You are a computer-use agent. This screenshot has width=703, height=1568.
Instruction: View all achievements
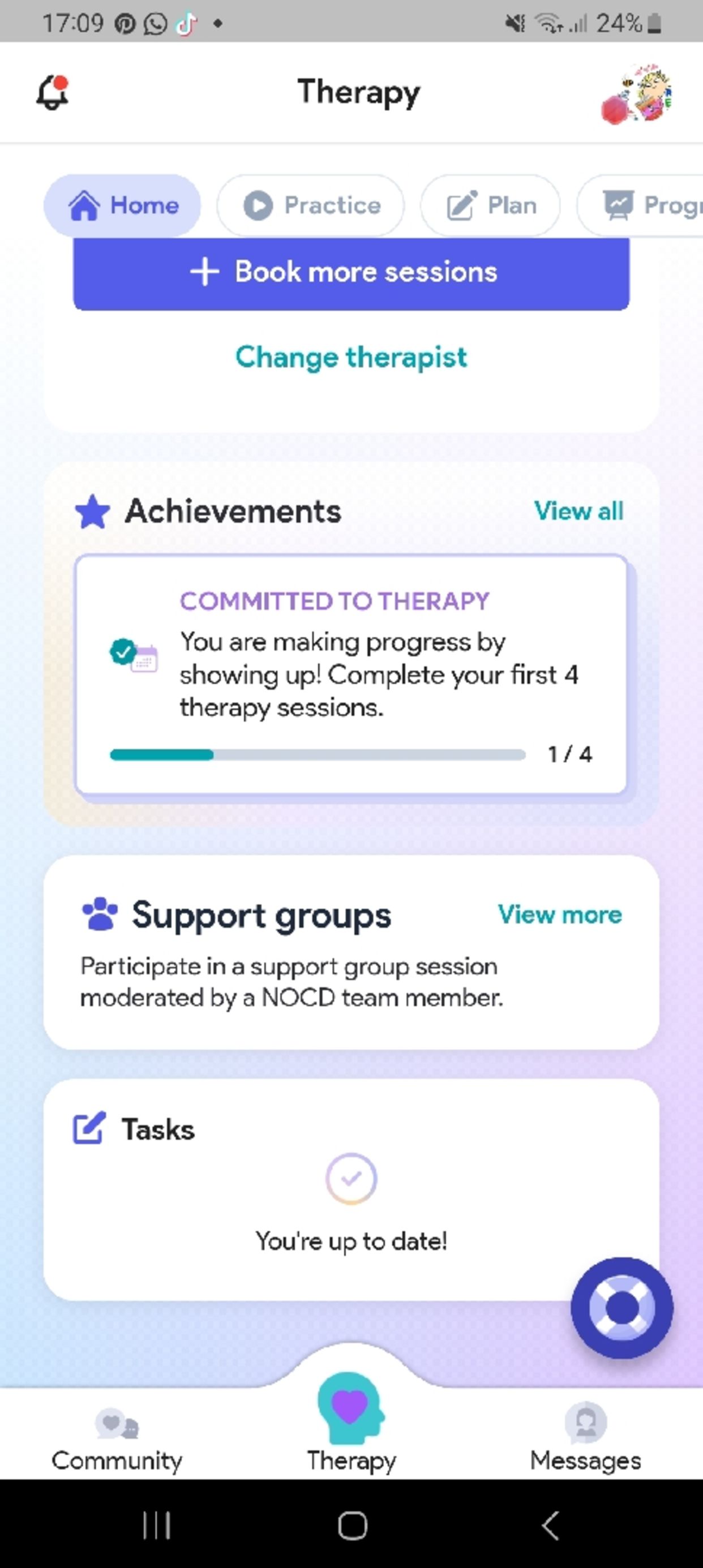coord(578,511)
